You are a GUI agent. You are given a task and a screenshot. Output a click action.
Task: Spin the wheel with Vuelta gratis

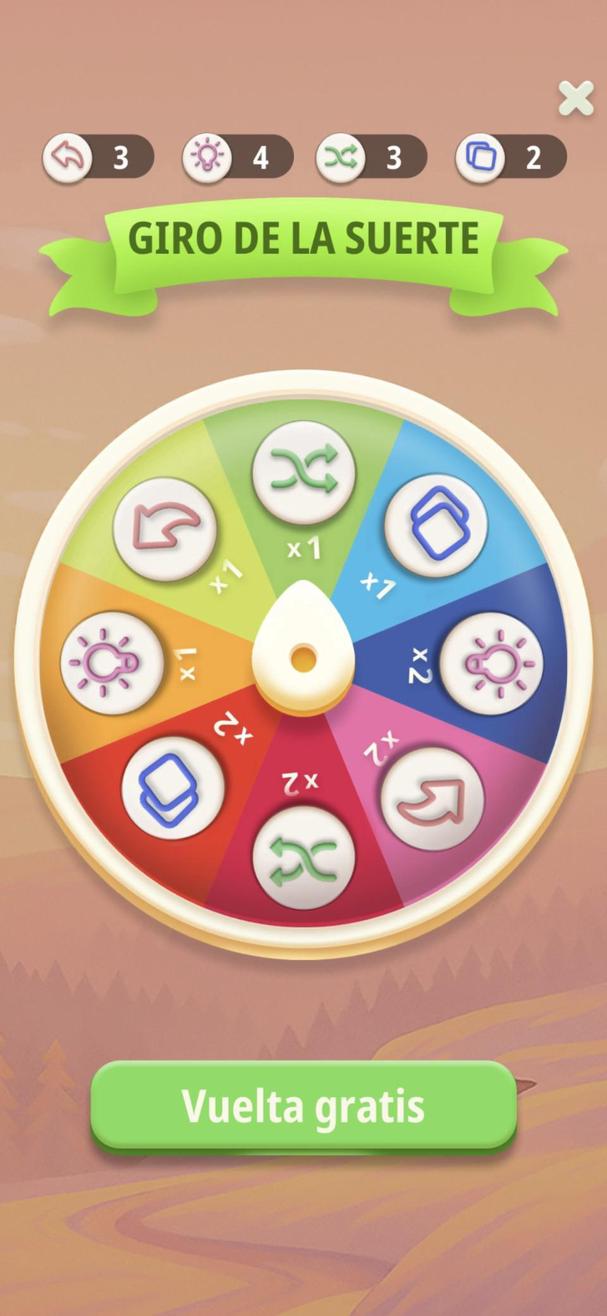click(x=304, y=1107)
